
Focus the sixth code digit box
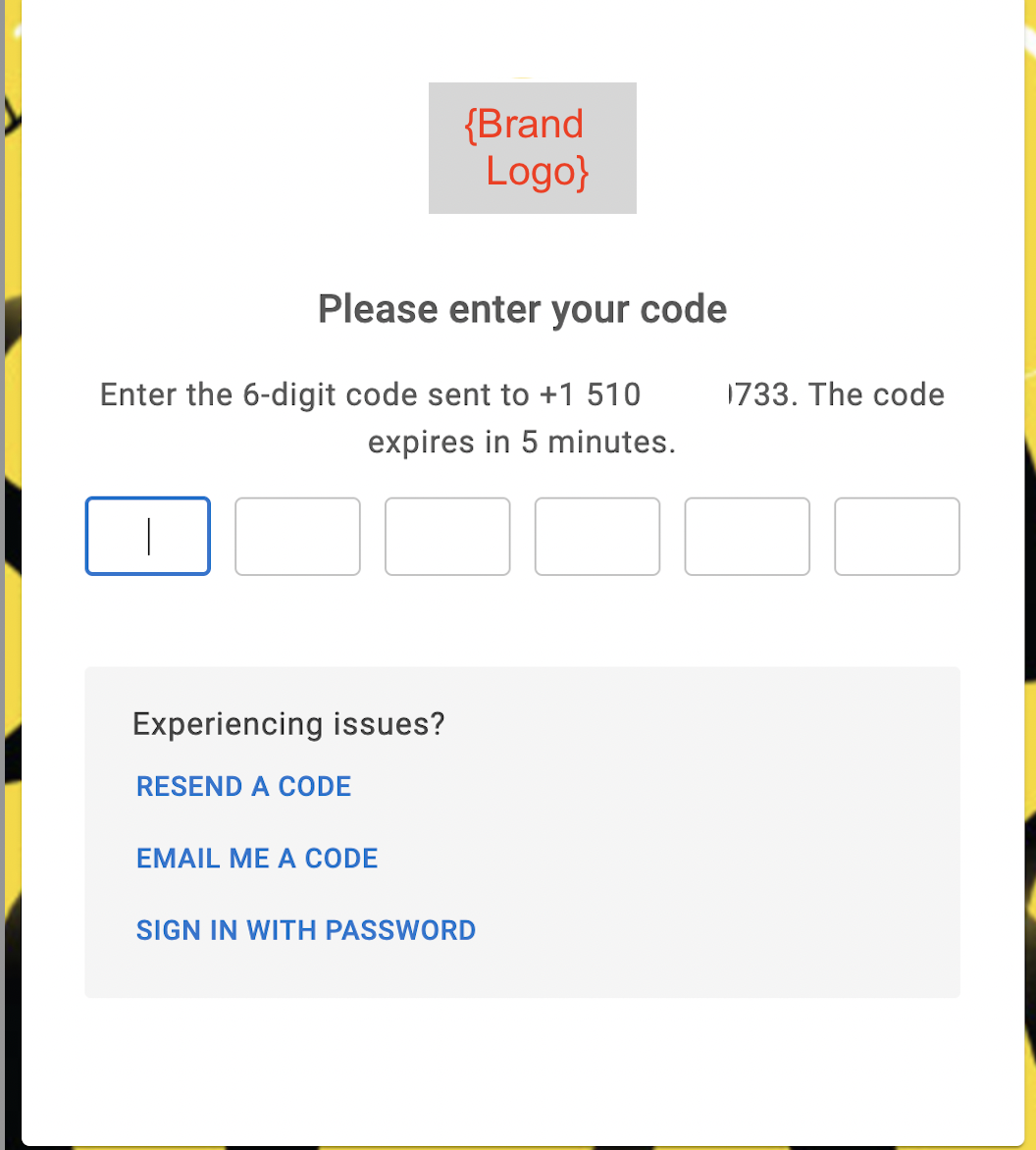pos(897,536)
